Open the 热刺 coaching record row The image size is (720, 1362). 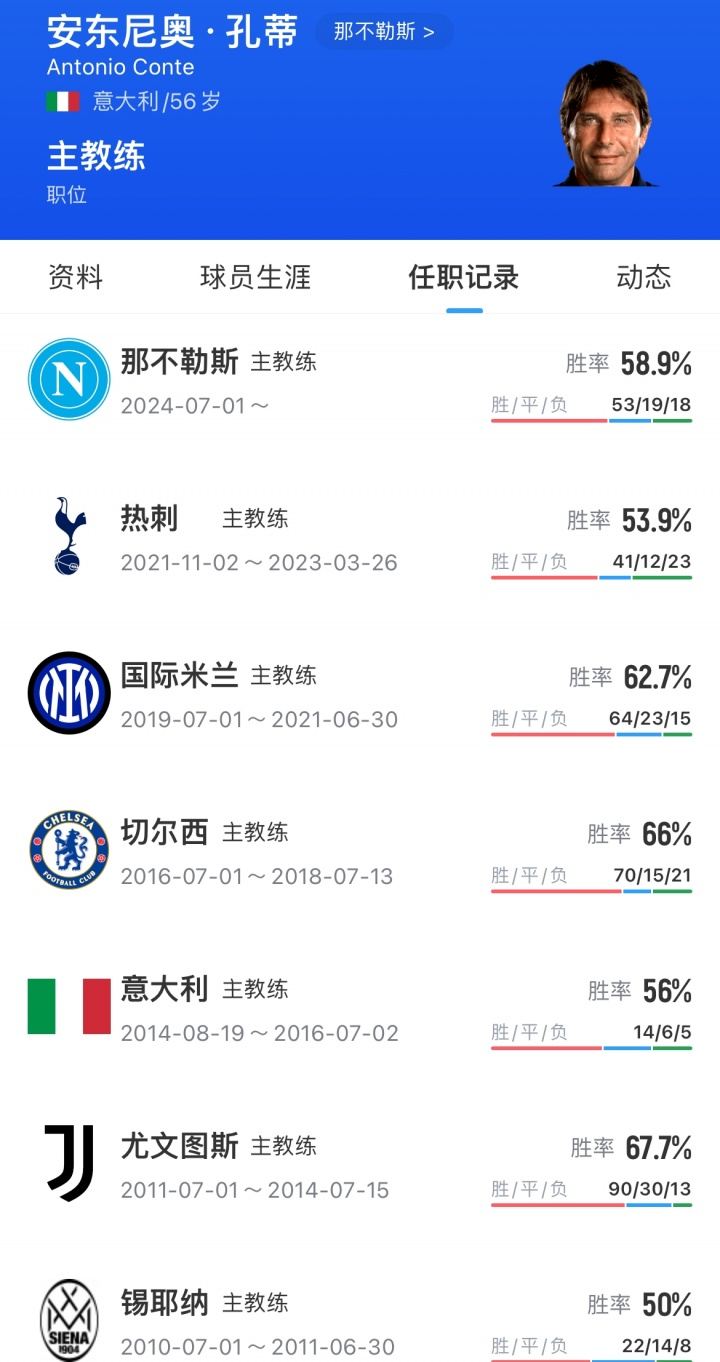360,539
